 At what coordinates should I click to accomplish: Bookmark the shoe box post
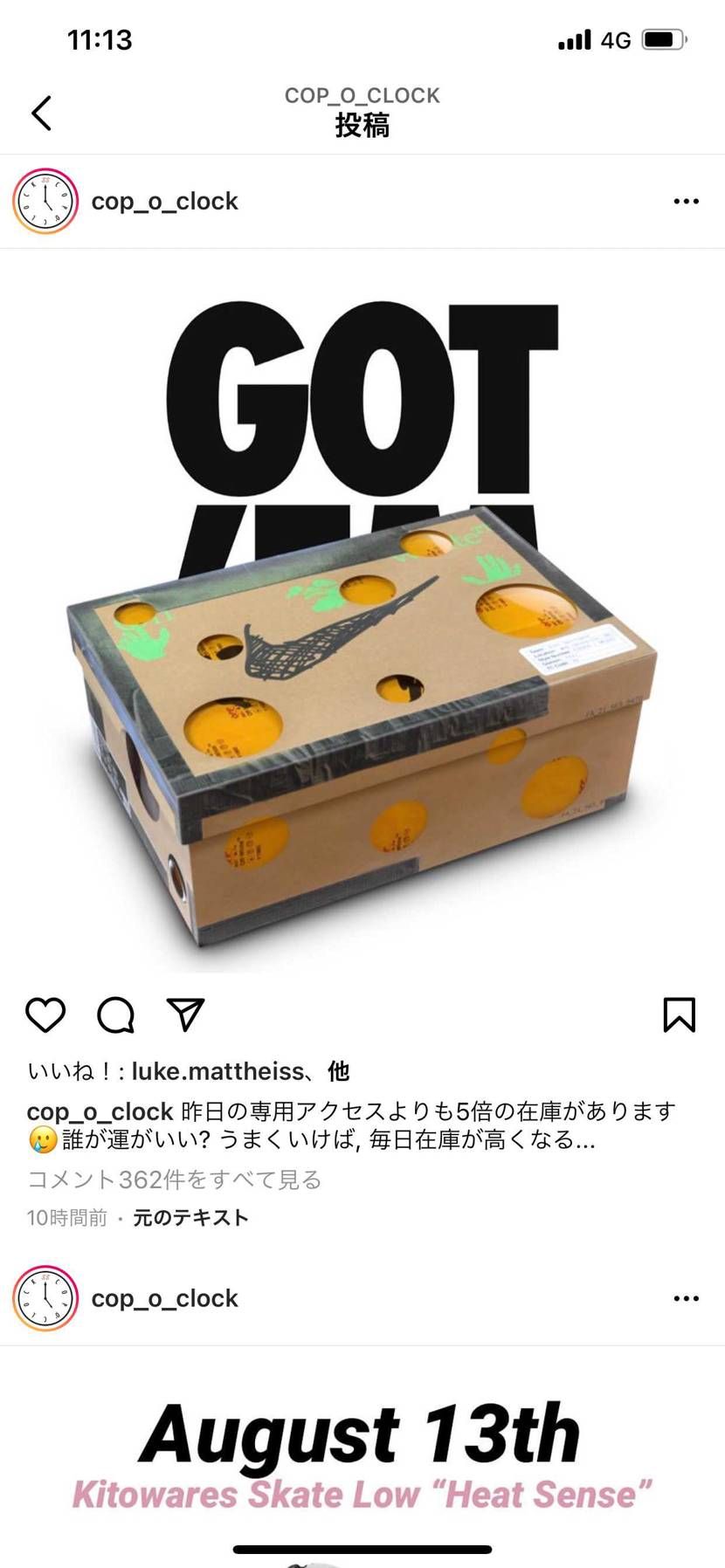point(679,1014)
